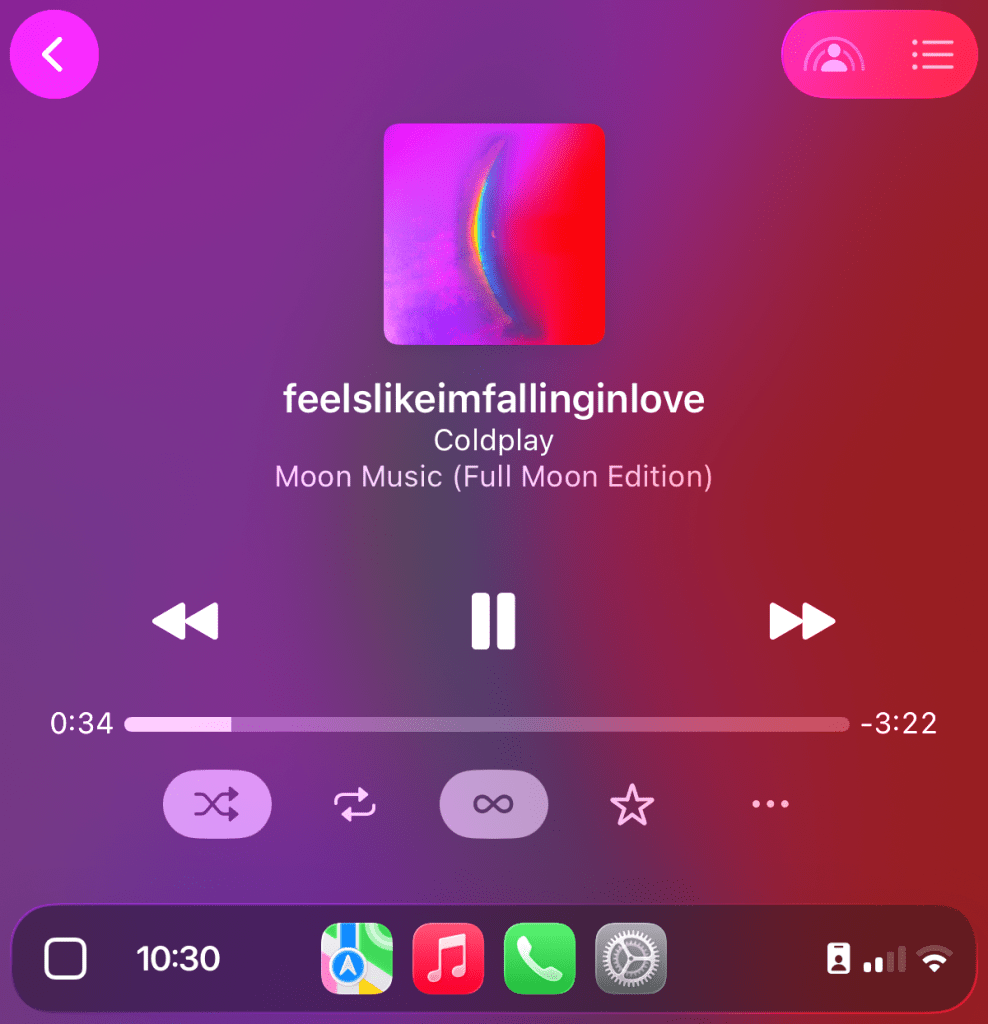The height and width of the screenshot is (1024, 988).
Task: Disable autoplay infinity button
Action: 493,803
